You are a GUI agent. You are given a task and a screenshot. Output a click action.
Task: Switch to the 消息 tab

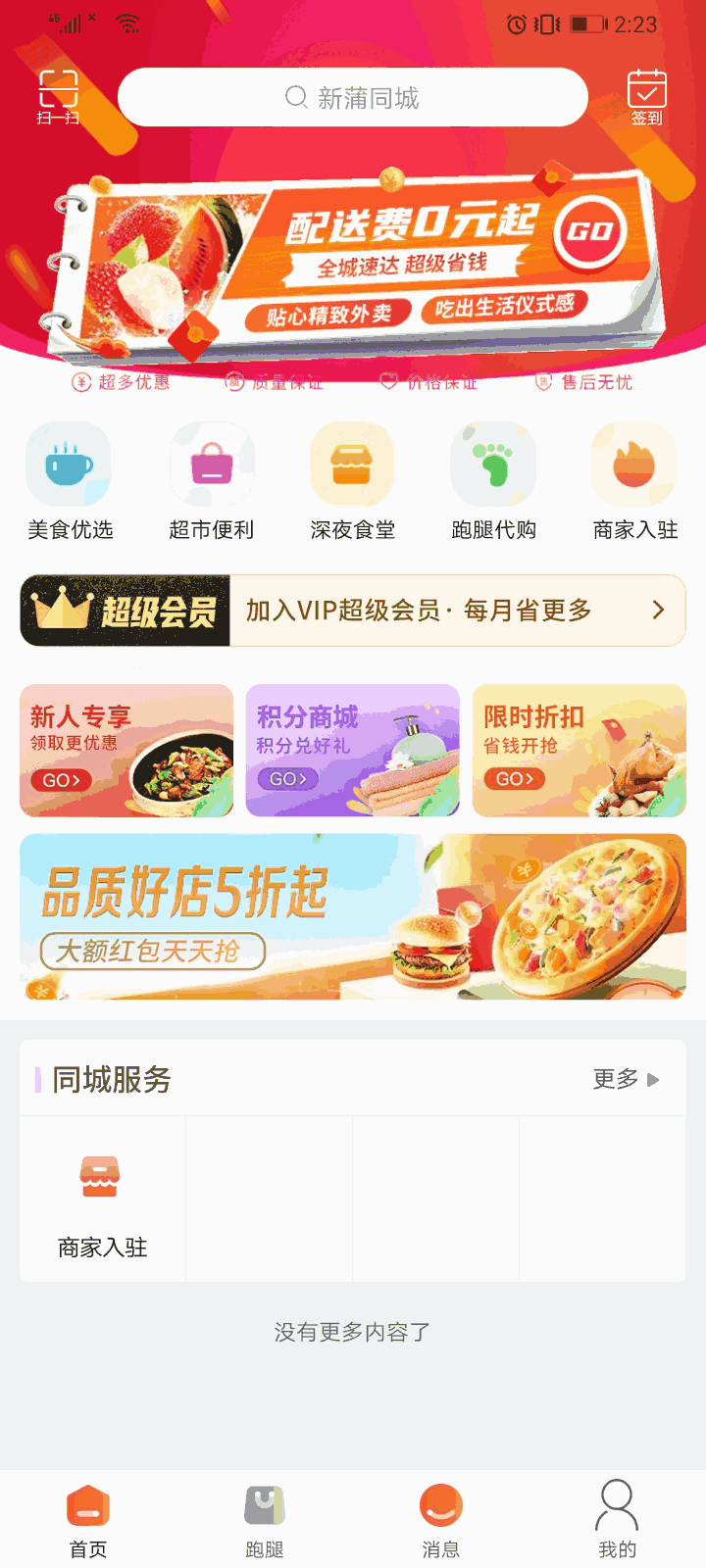441,1520
